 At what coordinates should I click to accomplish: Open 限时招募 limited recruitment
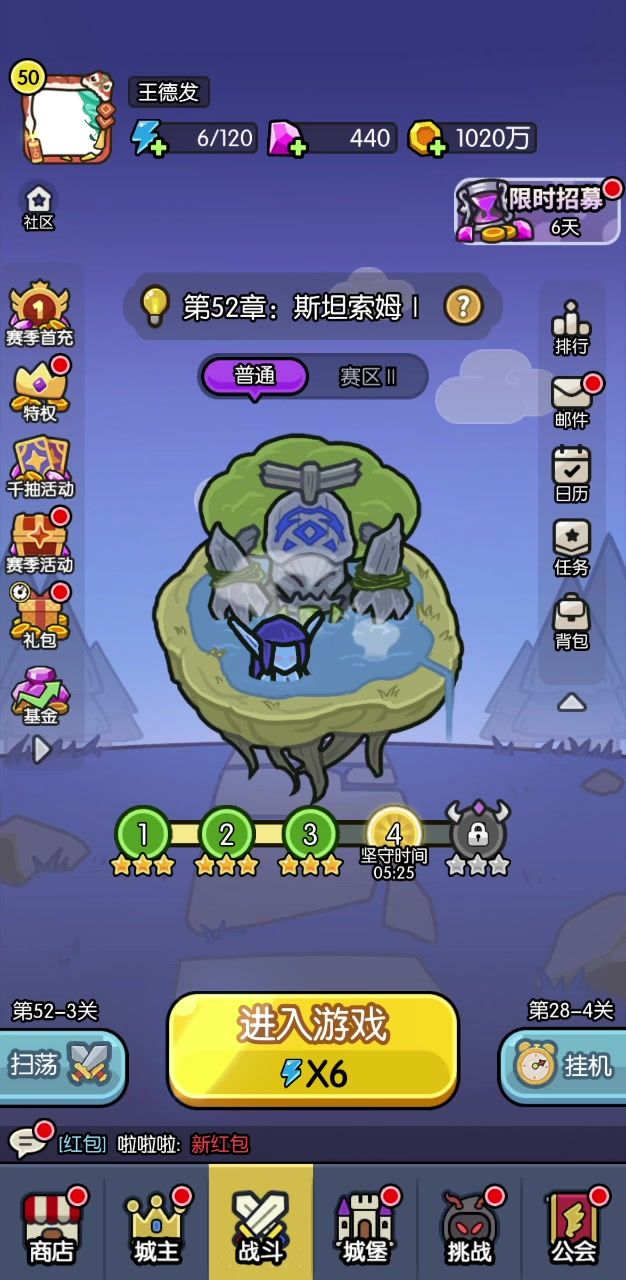coord(538,211)
